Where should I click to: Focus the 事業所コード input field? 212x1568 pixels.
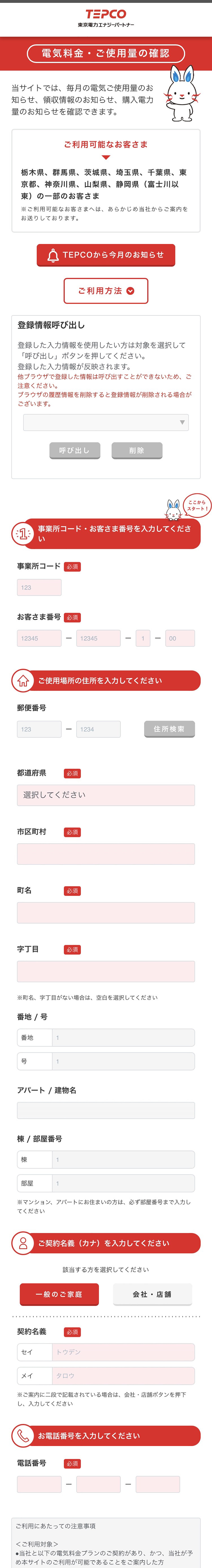click(39, 587)
